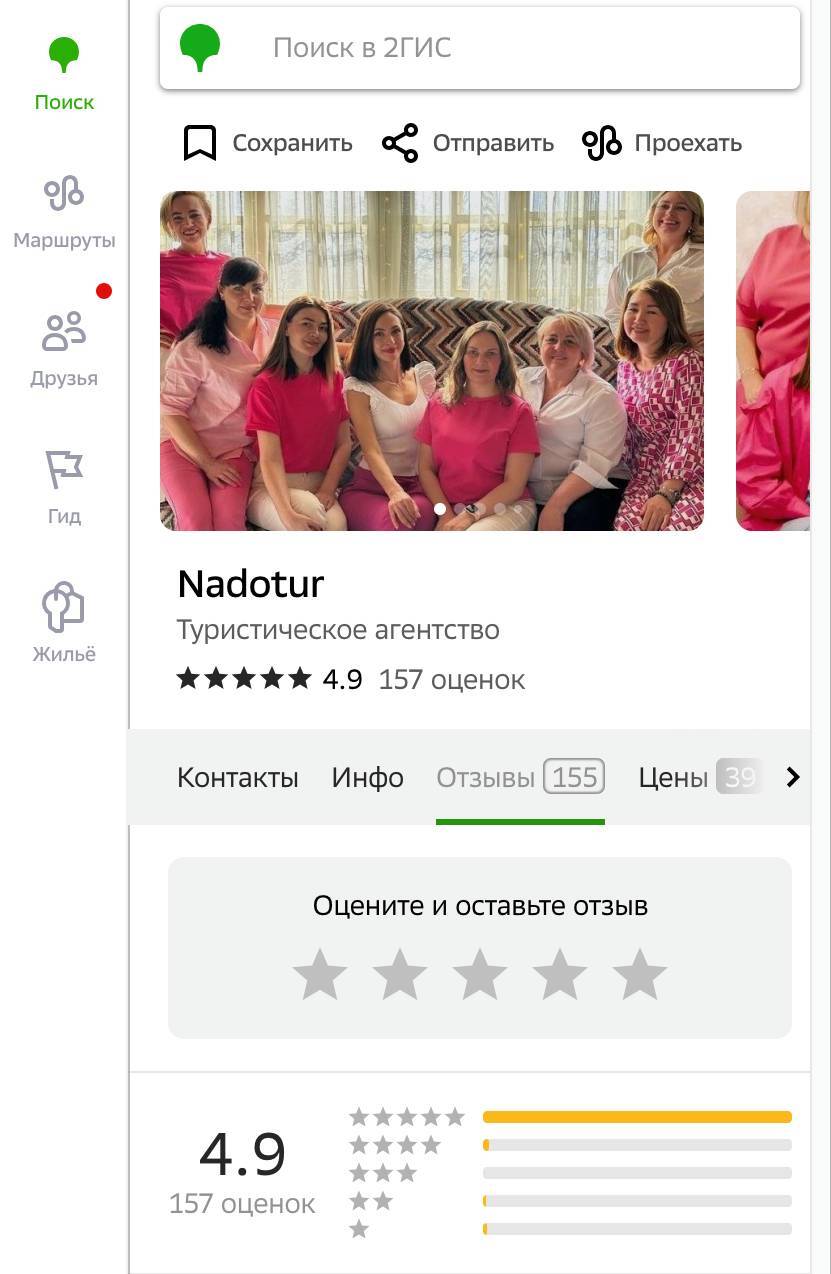Switch to the Маршруты section
Viewport: 831px width, 1274px height.
tap(64, 211)
